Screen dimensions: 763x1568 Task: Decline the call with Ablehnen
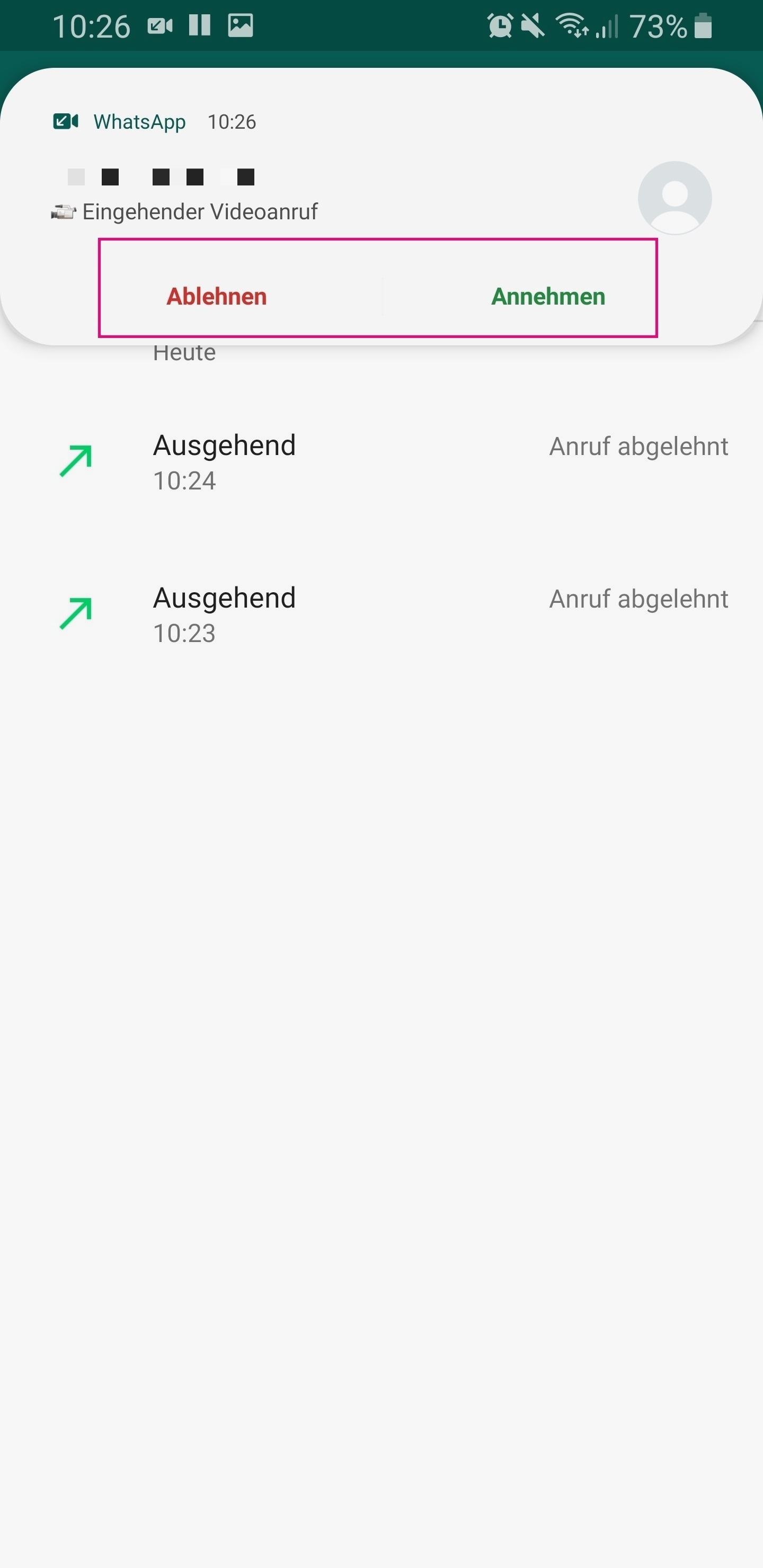[x=217, y=297]
